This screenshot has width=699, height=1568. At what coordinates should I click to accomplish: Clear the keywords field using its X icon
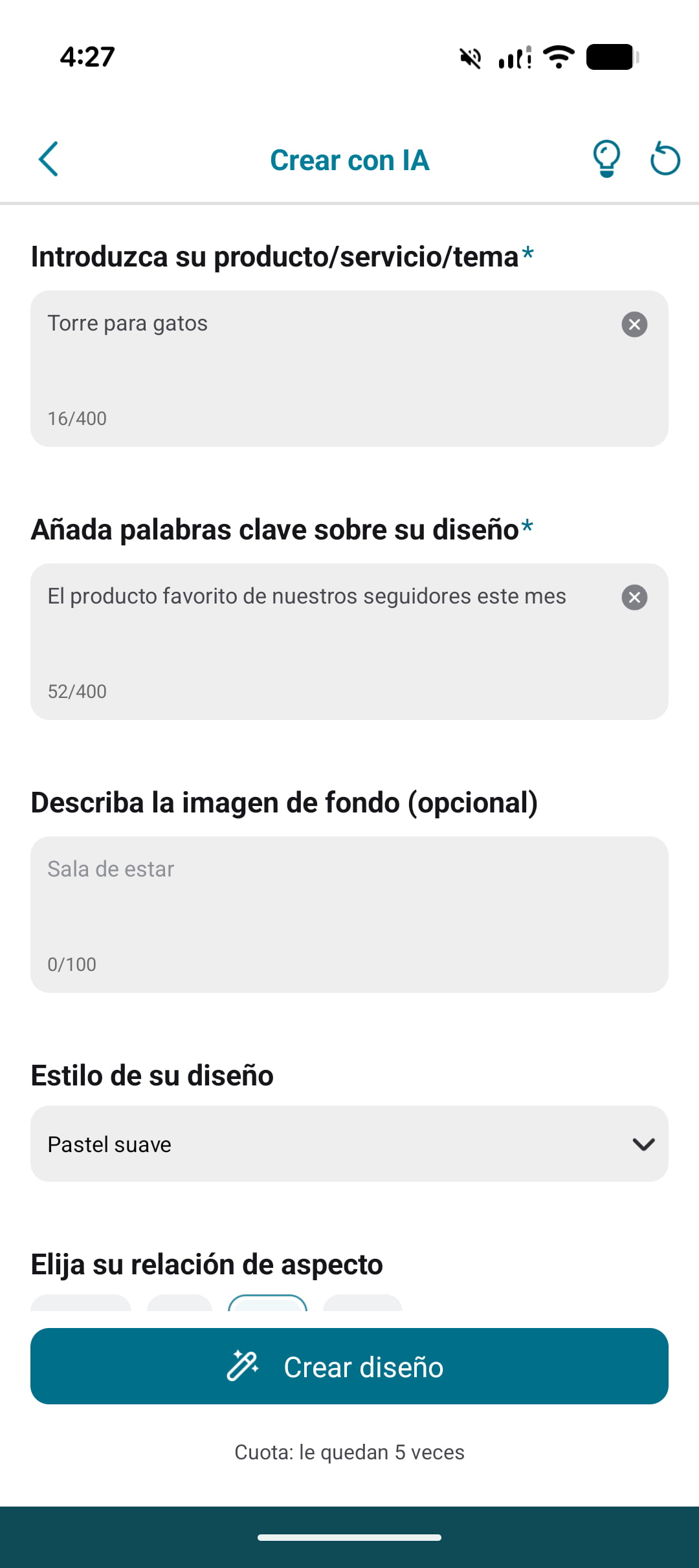click(x=634, y=597)
